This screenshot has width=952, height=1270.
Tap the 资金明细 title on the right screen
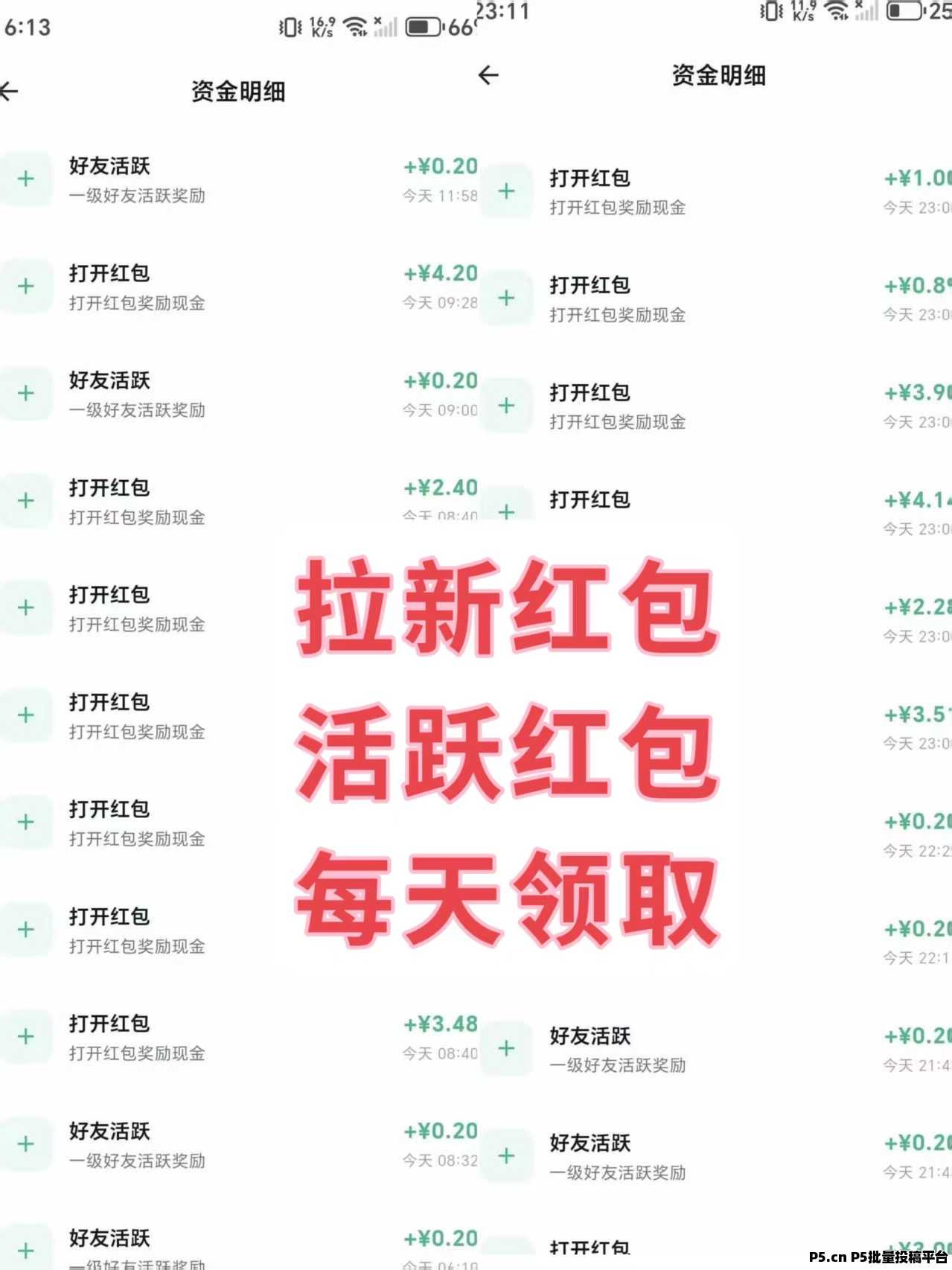(x=719, y=75)
